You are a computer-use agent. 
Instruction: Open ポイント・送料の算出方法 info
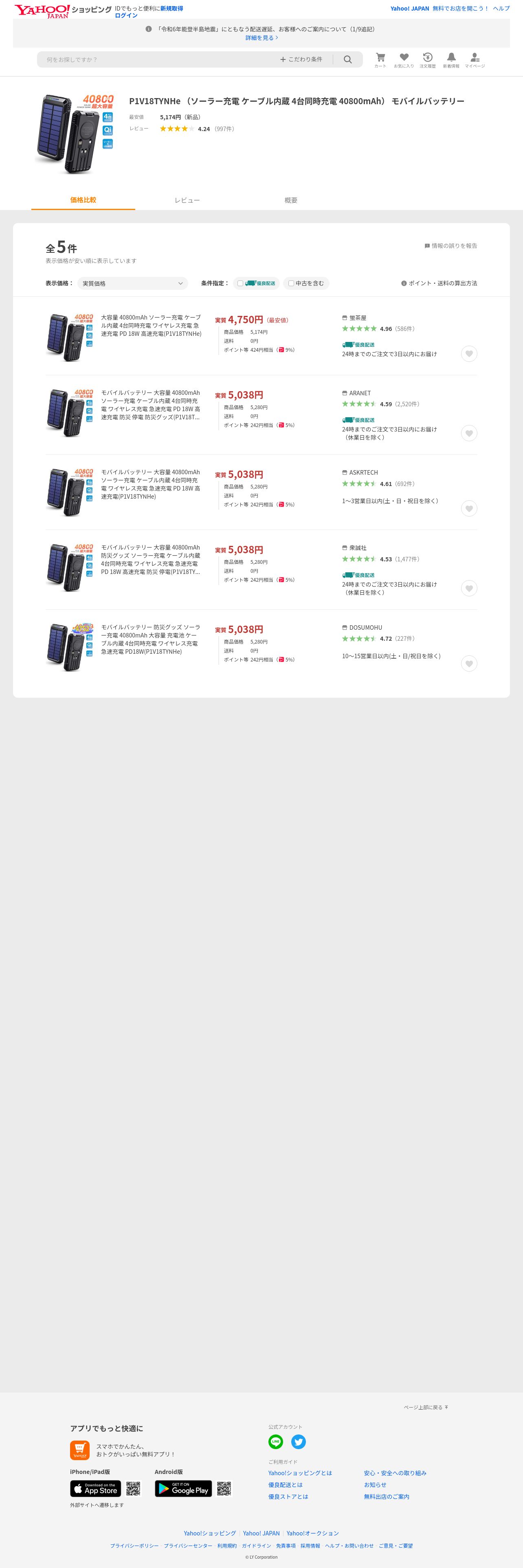pos(439,284)
